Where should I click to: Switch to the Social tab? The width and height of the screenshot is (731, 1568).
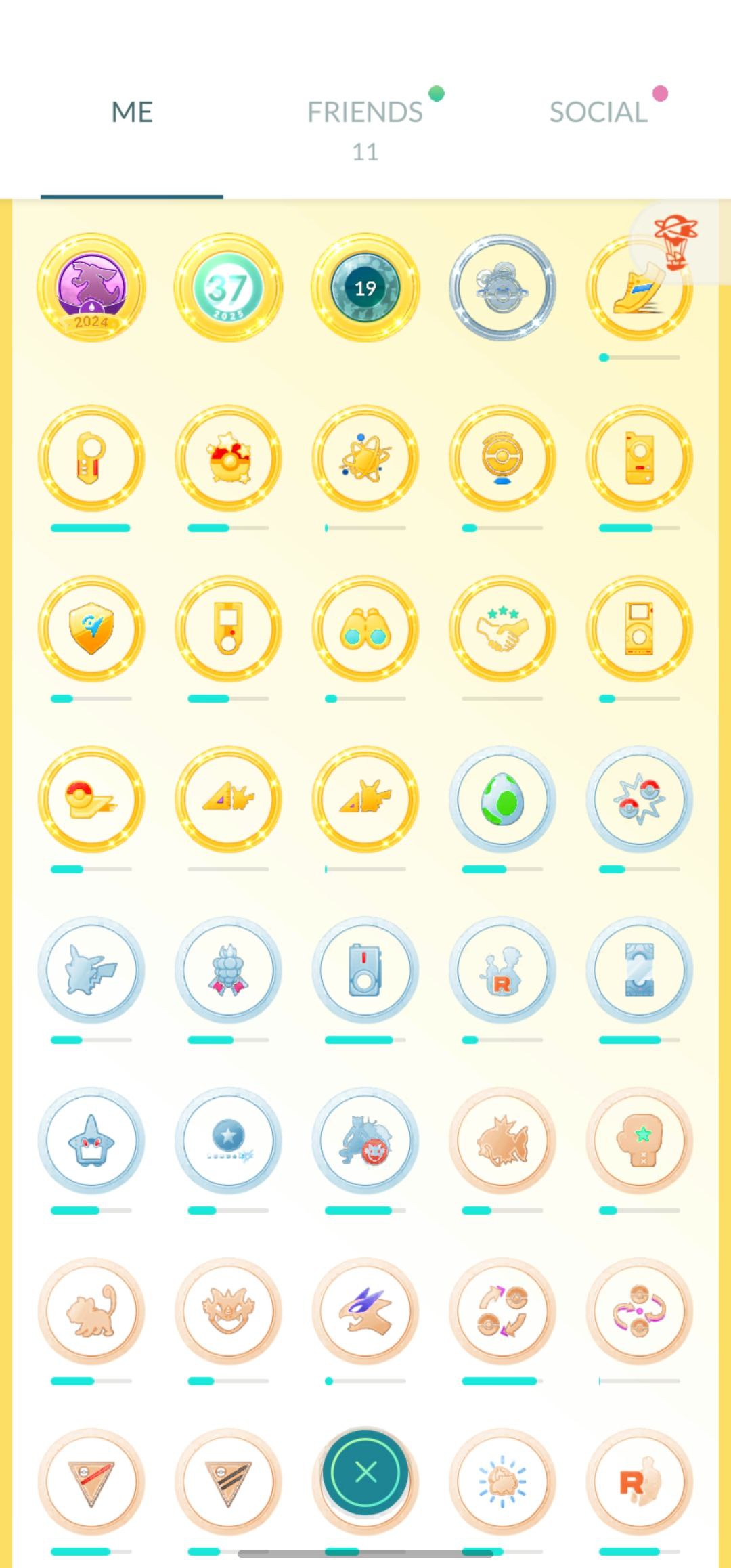[x=598, y=112]
